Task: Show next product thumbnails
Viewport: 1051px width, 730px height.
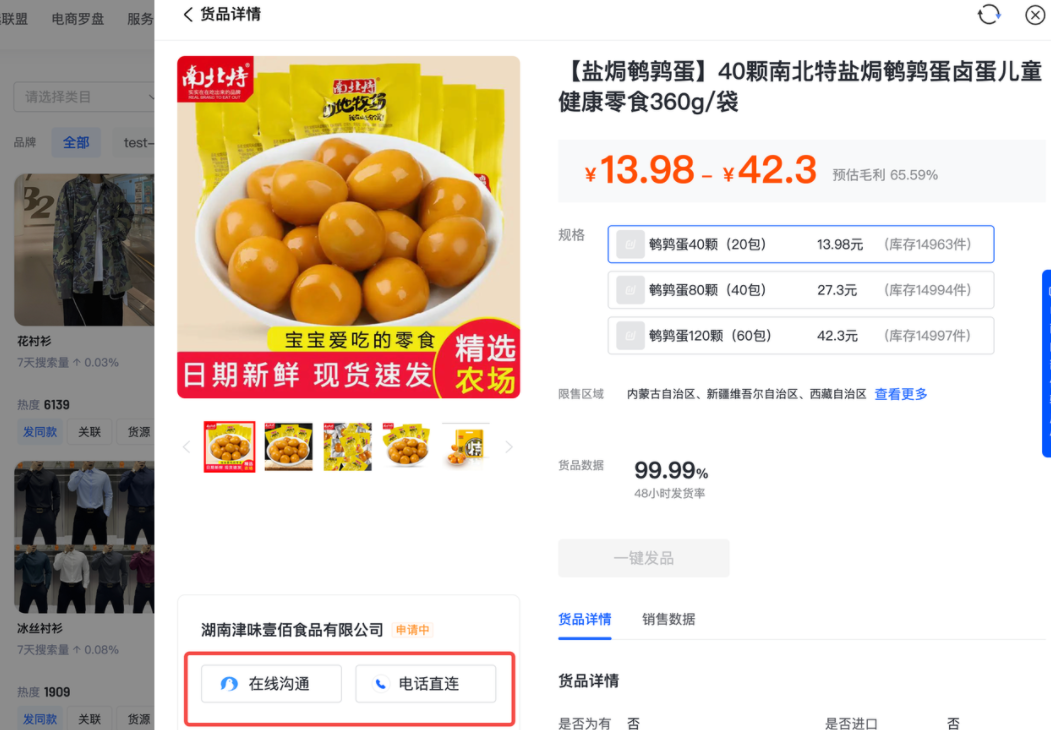Action: (509, 447)
